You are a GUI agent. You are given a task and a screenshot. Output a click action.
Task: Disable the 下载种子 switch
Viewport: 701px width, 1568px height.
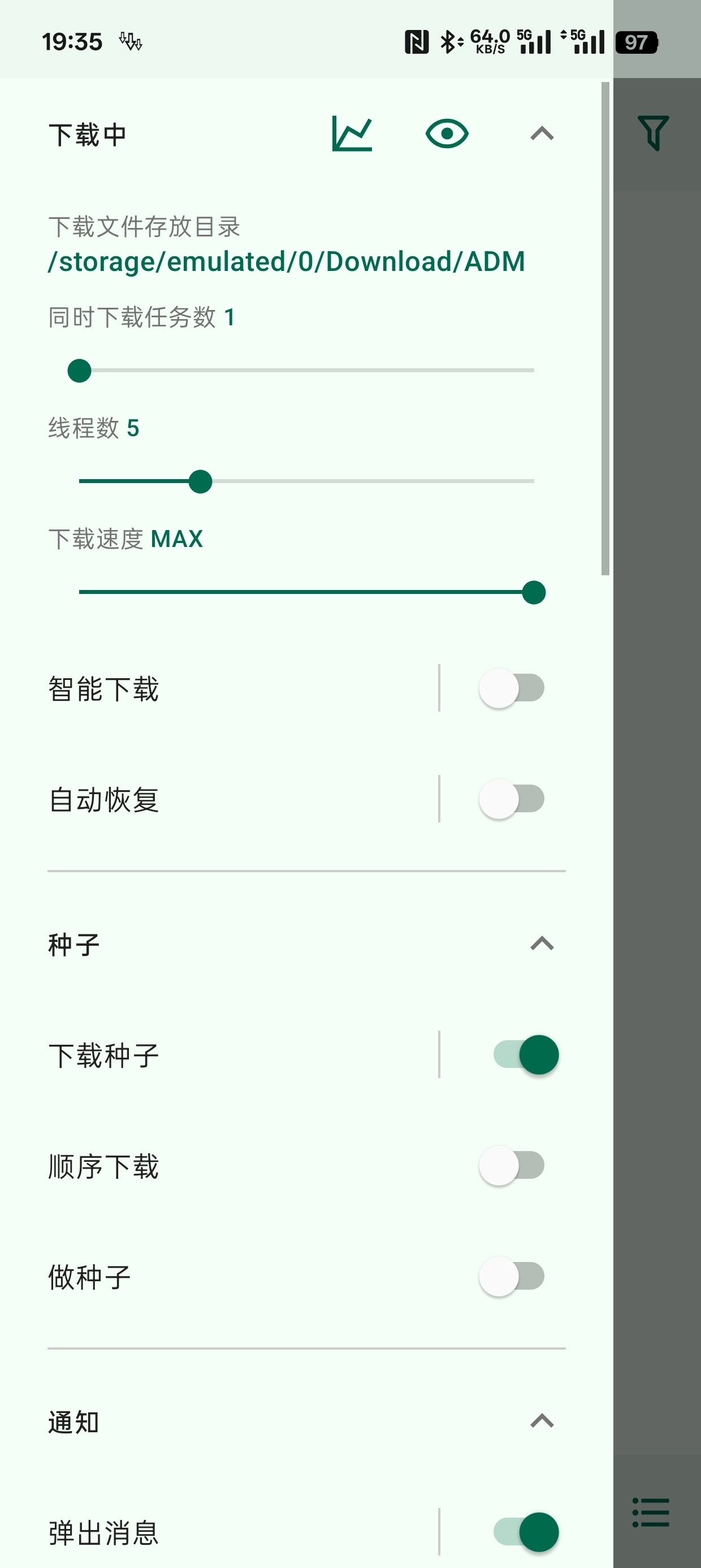click(x=526, y=1055)
